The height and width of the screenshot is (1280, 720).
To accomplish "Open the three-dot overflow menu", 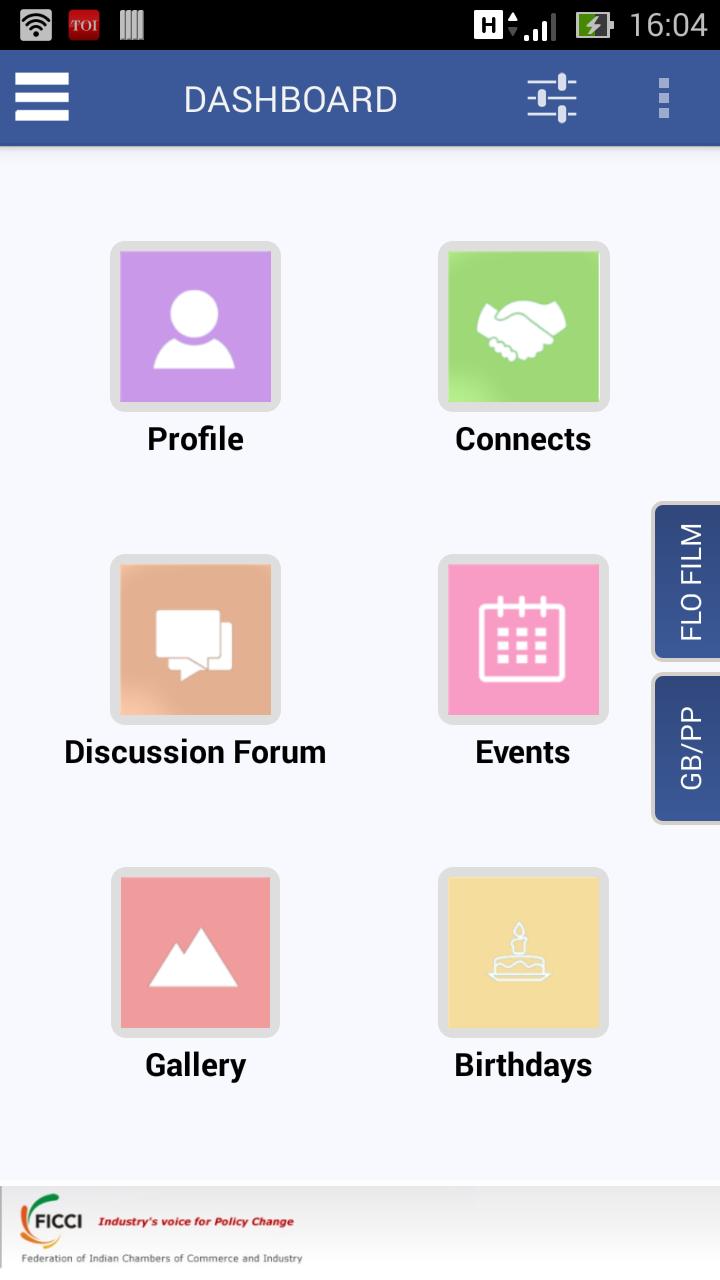I will click(x=661, y=96).
